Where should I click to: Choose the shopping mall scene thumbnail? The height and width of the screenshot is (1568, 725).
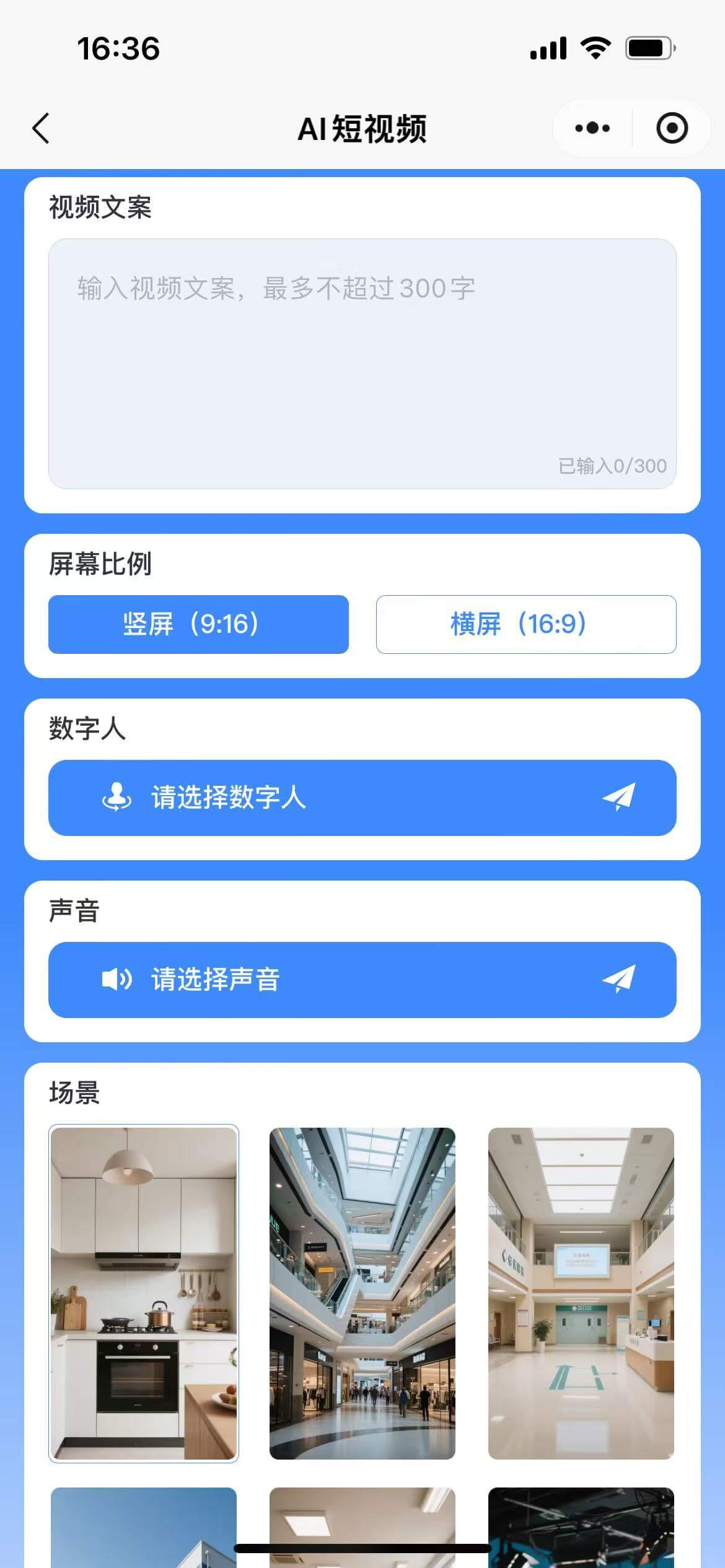pos(362,1293)
